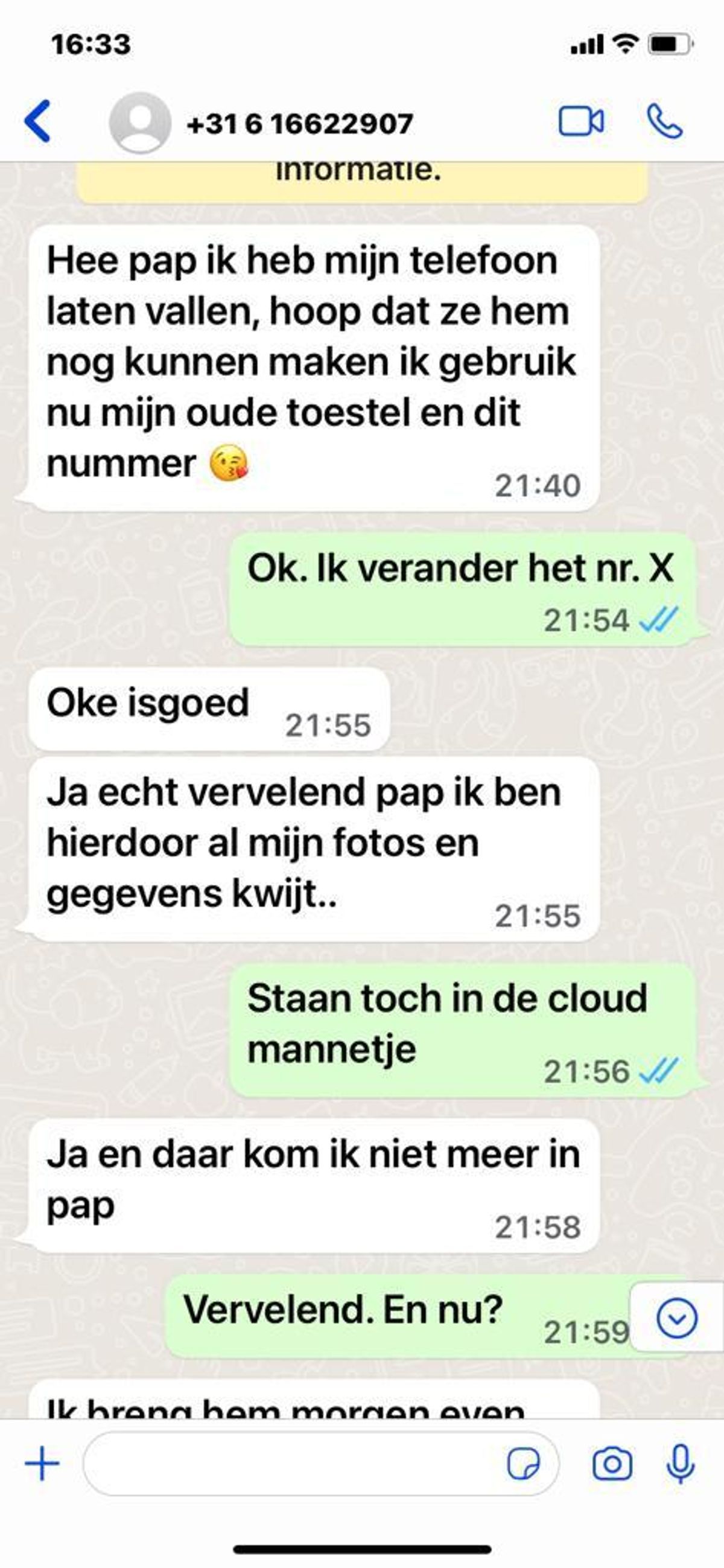Record a voice message

pyautogui.click(x=680, y=1464)
